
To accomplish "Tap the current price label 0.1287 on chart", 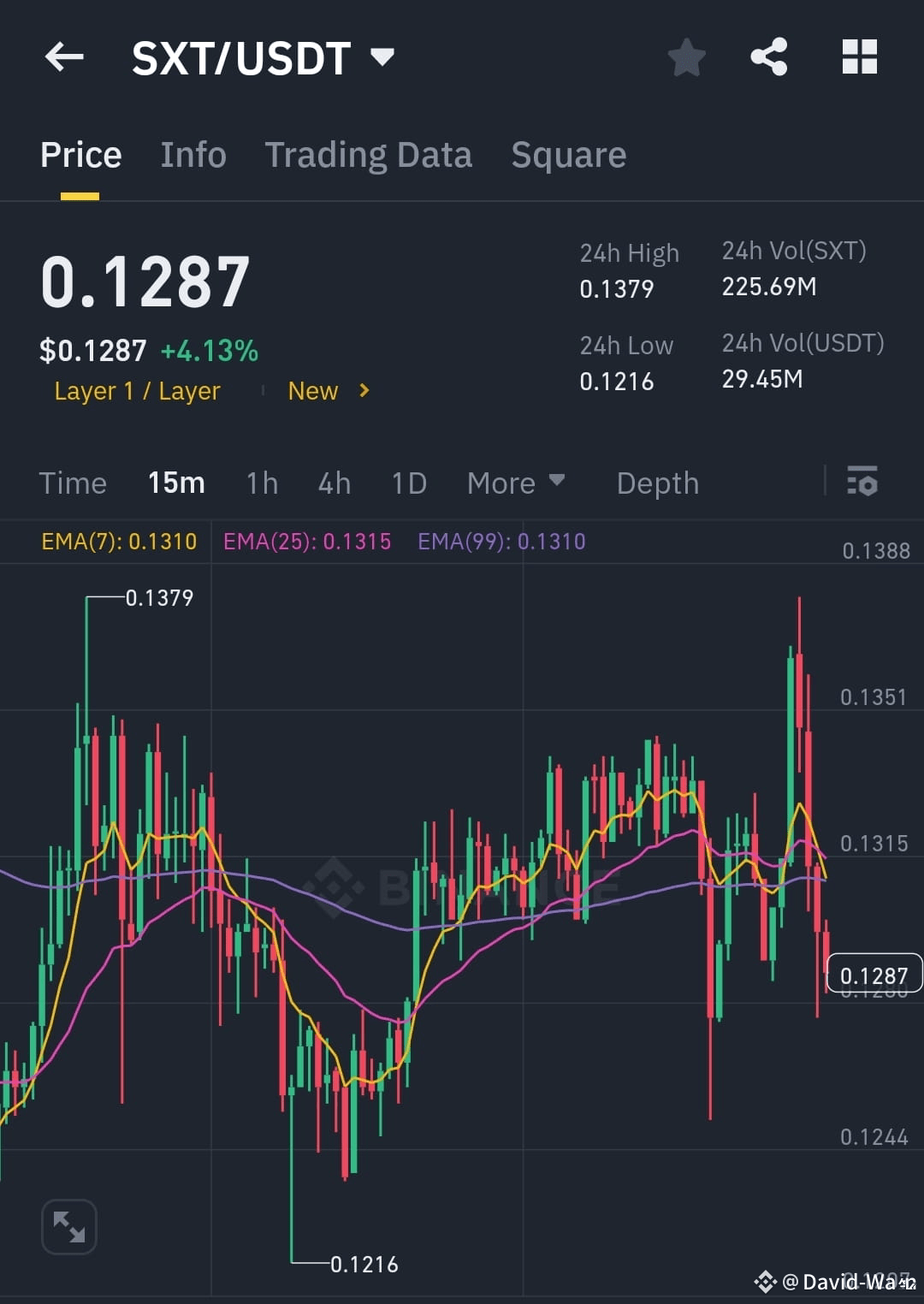I will point(874,974).
